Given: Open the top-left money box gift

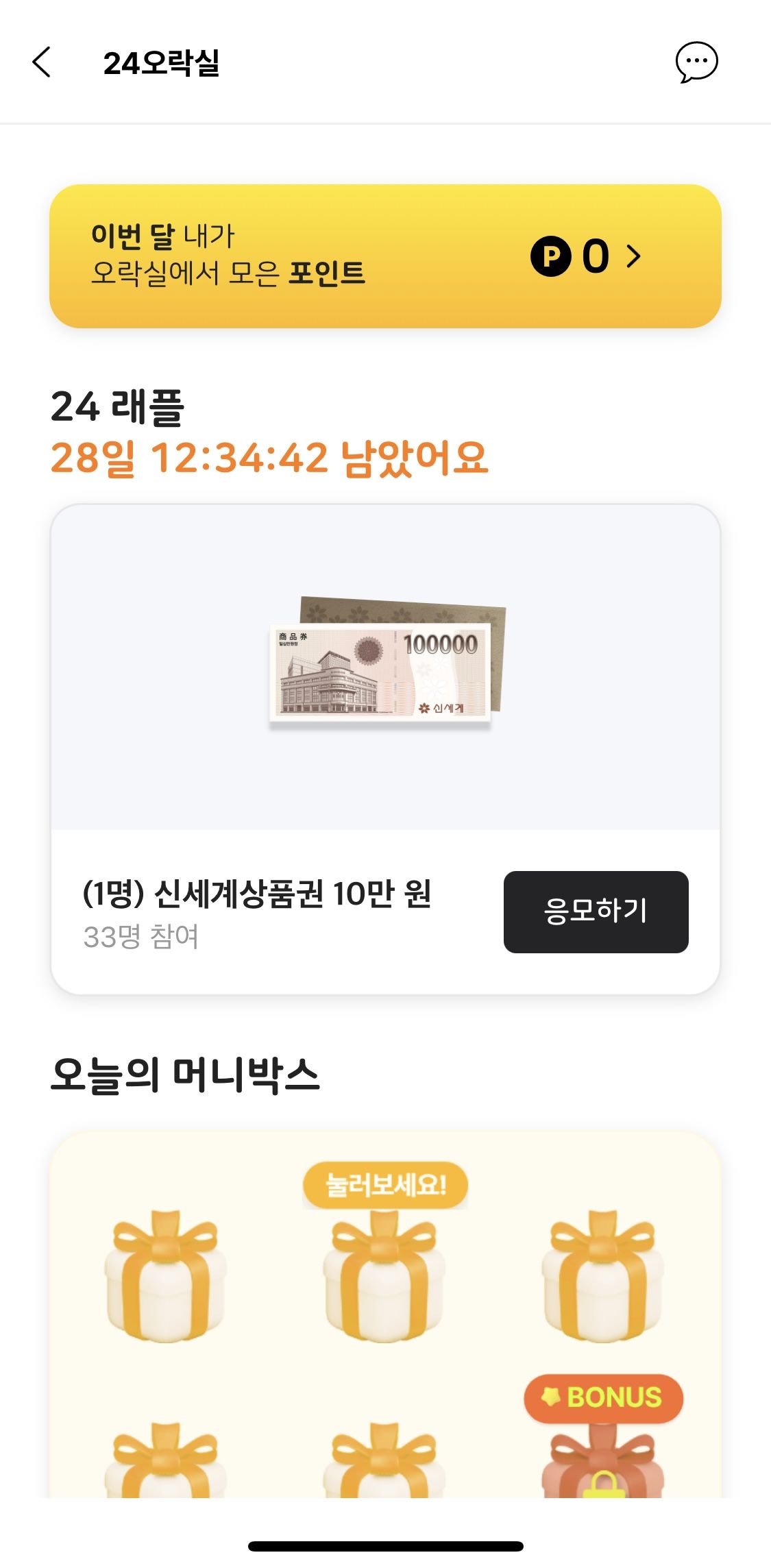Looking at the screenshot, I should (164, 1276).
